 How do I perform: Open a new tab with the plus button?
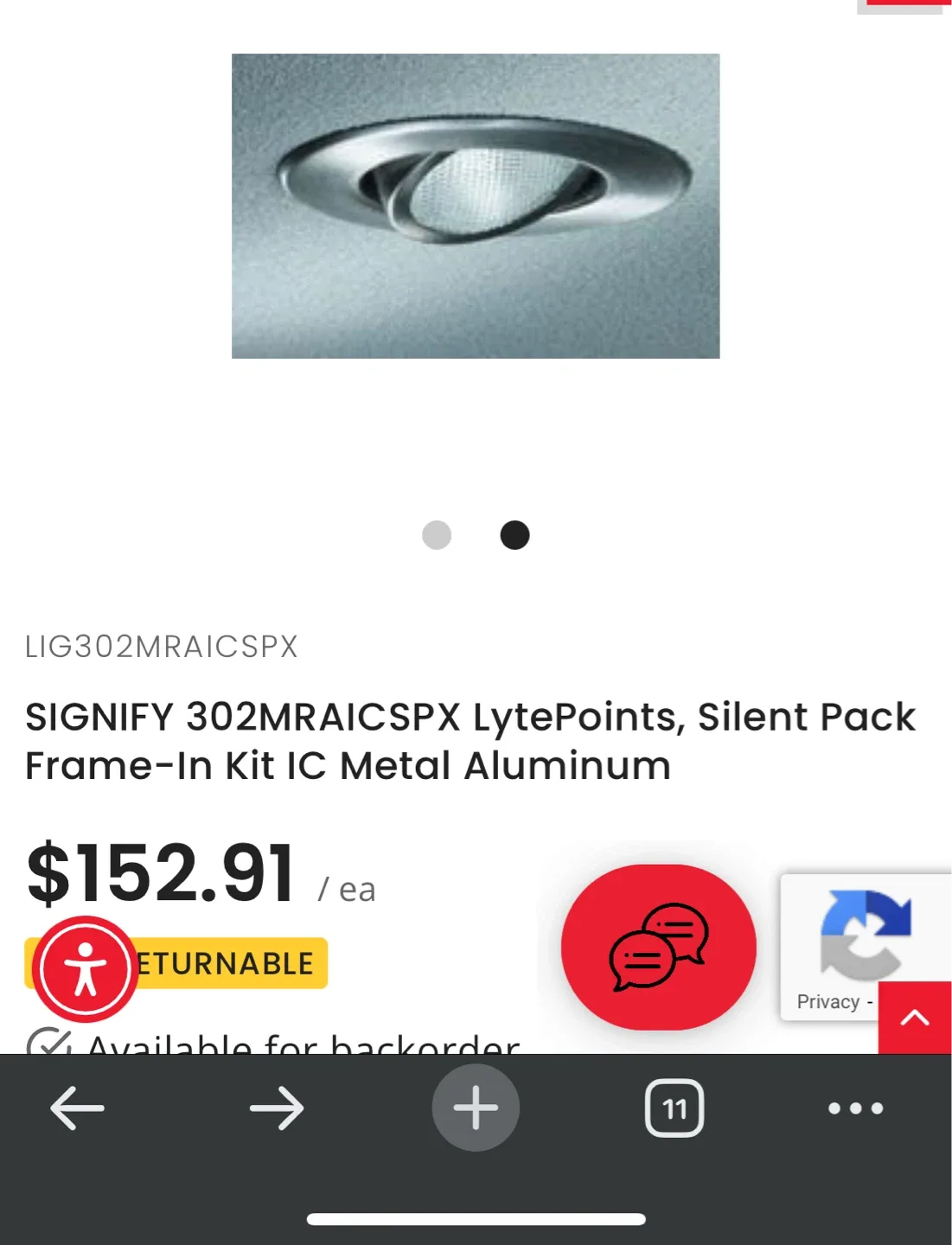pyautogui.click(x=476, y=1108)
